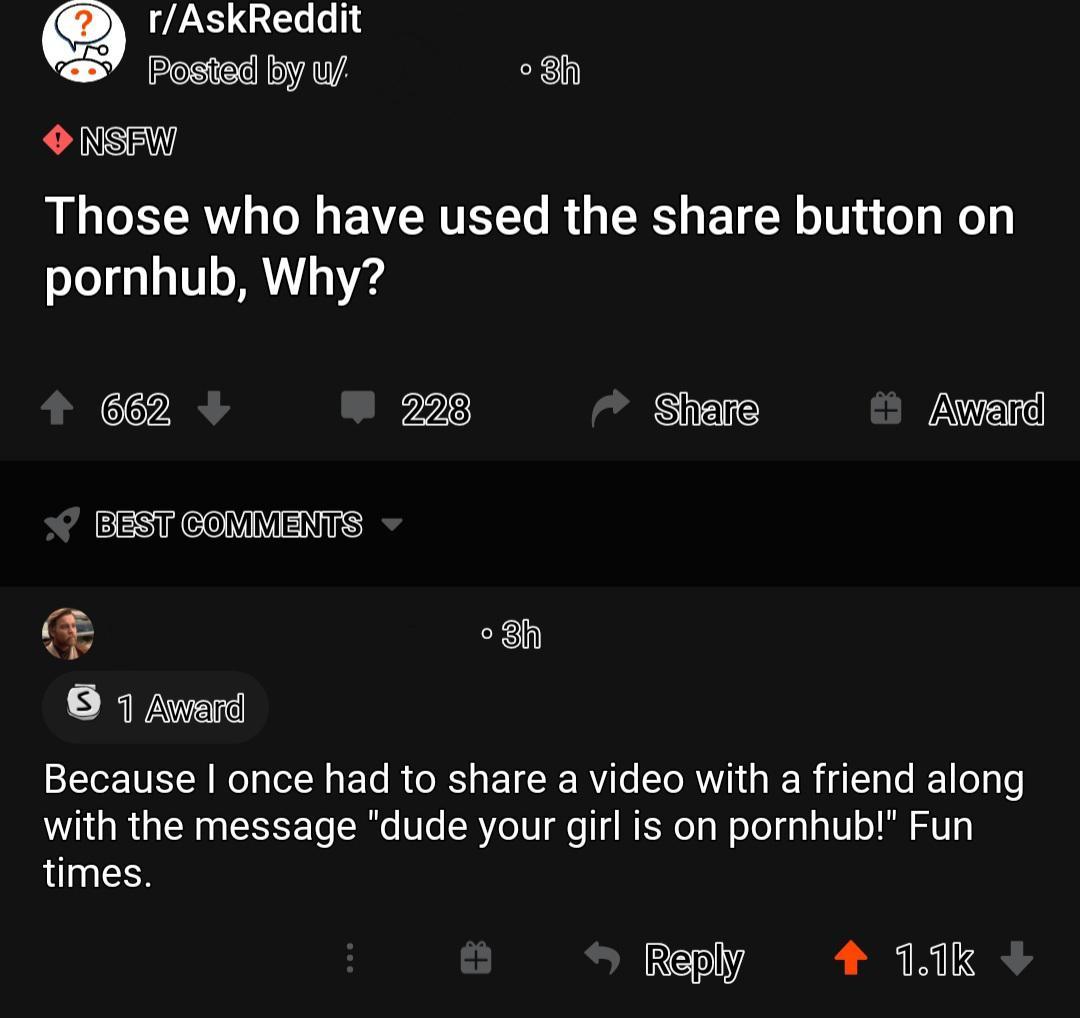Tap the AskReddit community icon
This screenshot has height=1018, width=1080.
tap(83, 42)
